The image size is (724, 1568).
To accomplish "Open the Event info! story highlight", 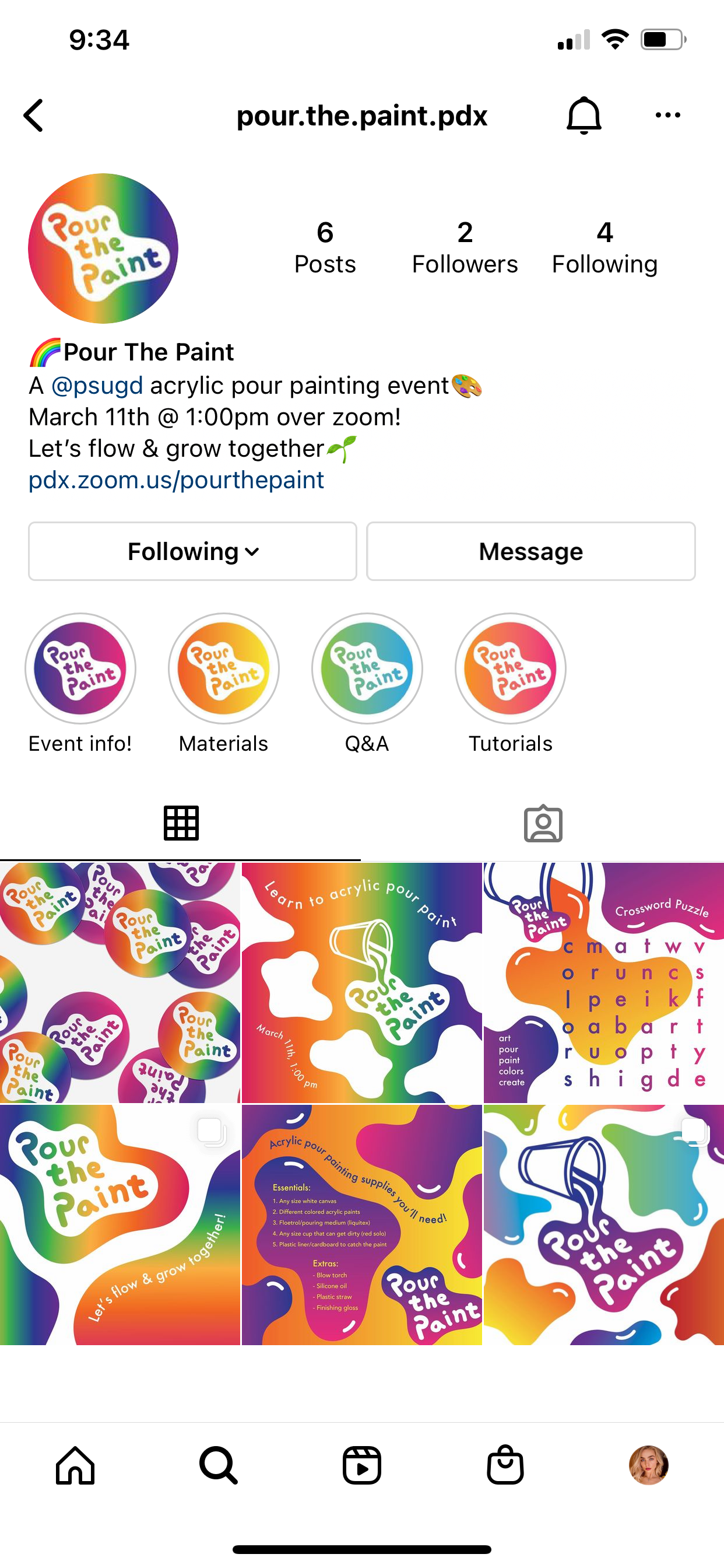I will pos(80,668).
